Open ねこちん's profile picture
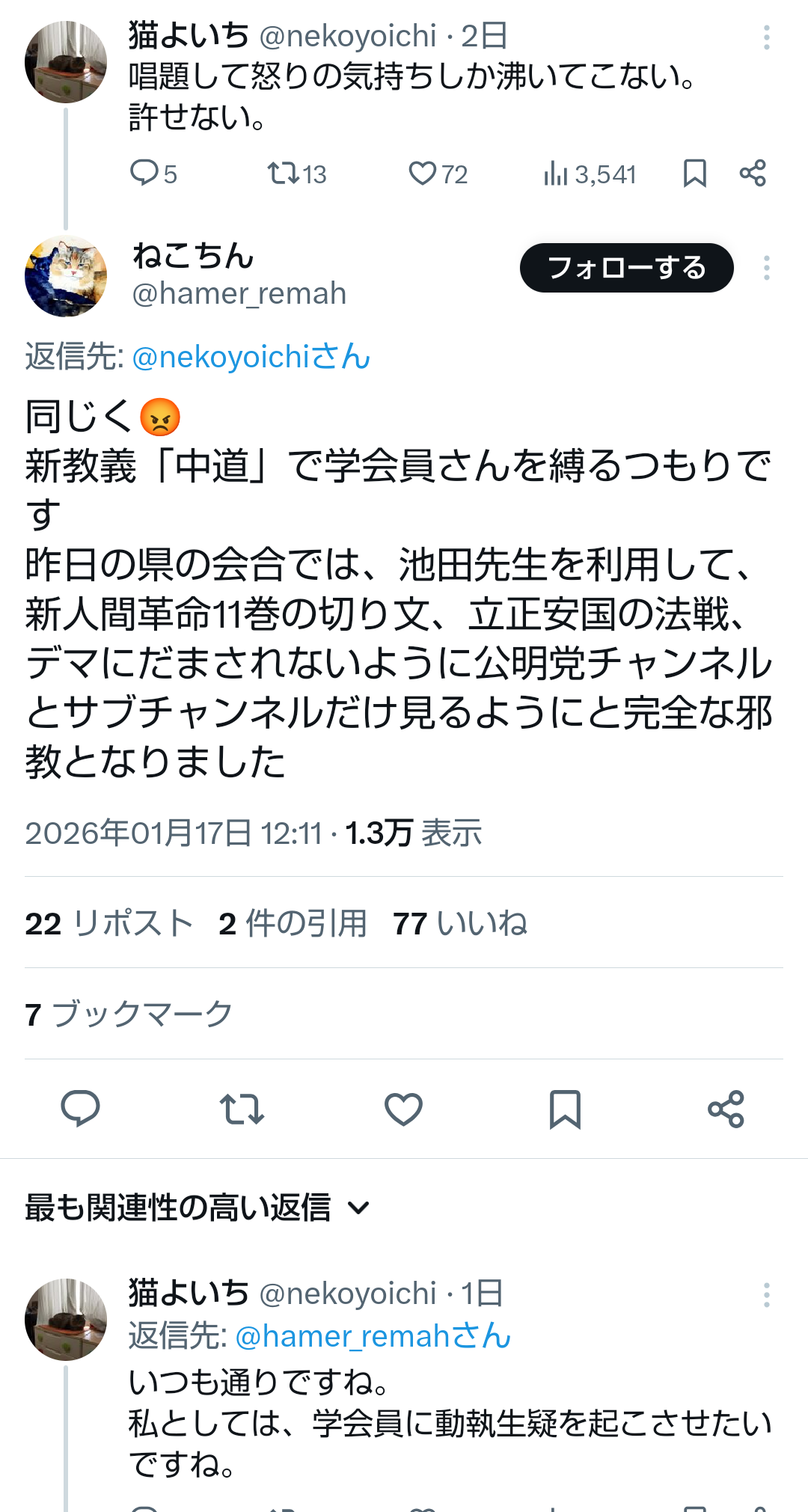 pos(66,276)
